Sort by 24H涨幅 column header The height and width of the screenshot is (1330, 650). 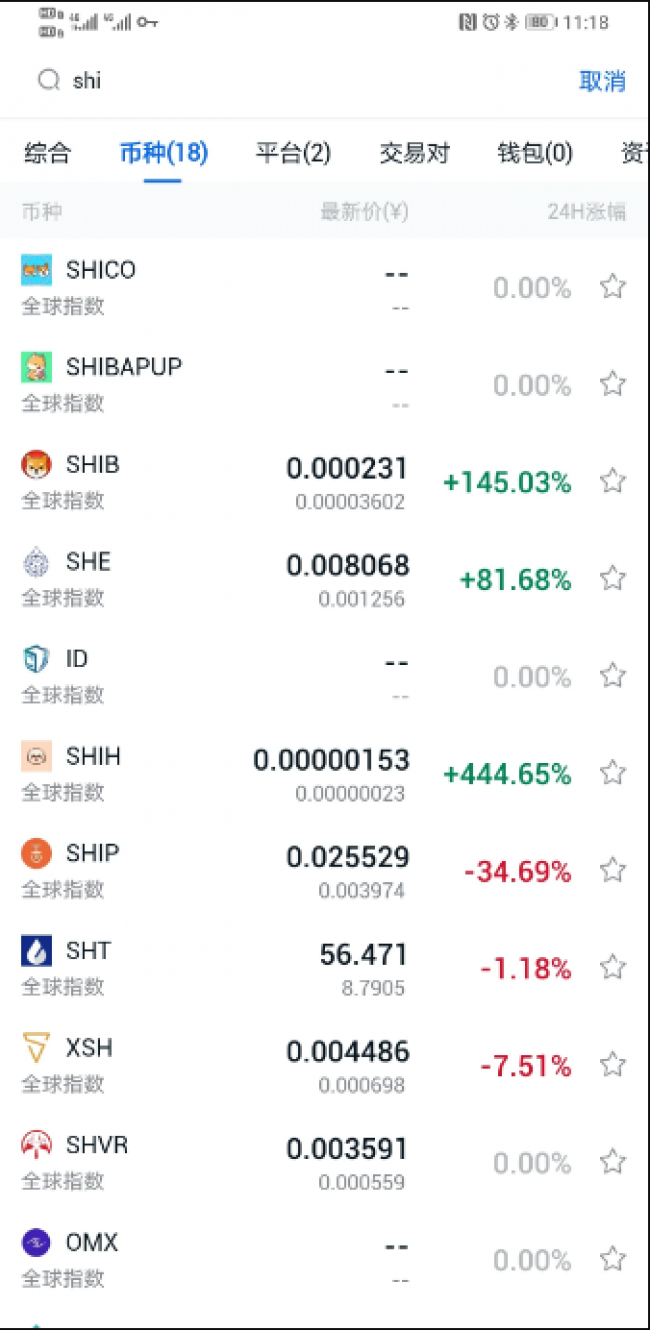(x=587, y=212)
